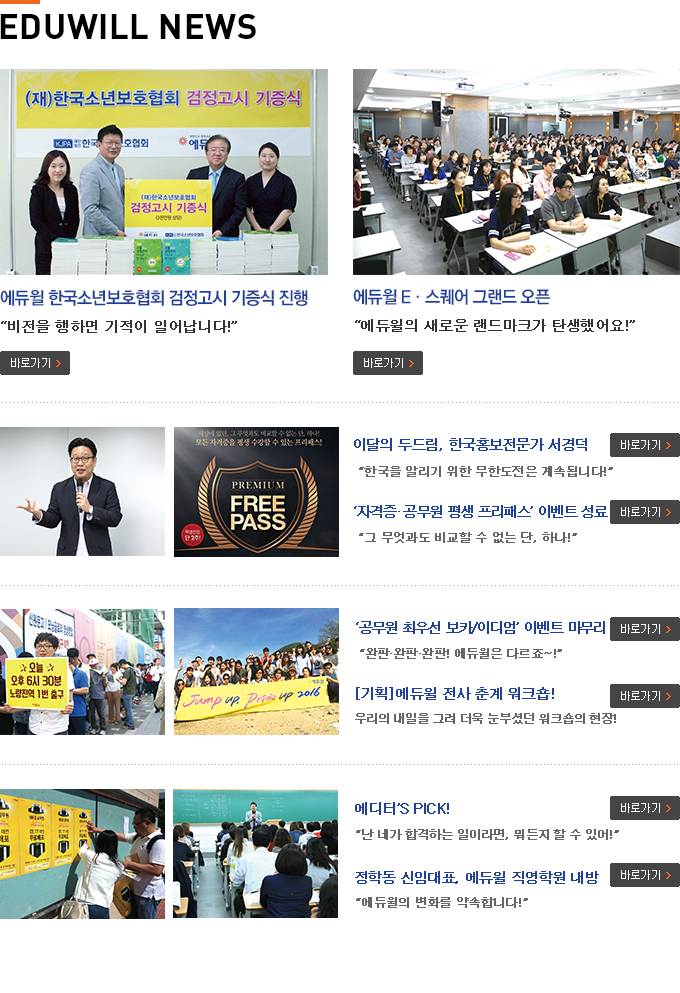
Task: Tap 바로가기 next to 공무원 최우선 보카/이디엄 이벤트
Action: [x=644, y=629]
